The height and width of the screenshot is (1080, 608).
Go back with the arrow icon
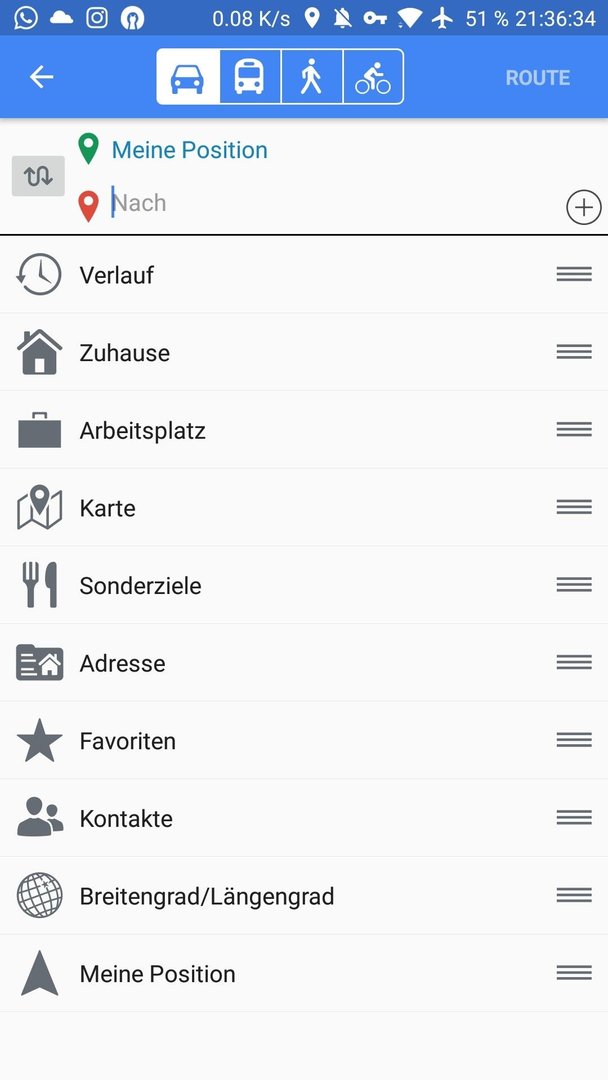point(41,77)
